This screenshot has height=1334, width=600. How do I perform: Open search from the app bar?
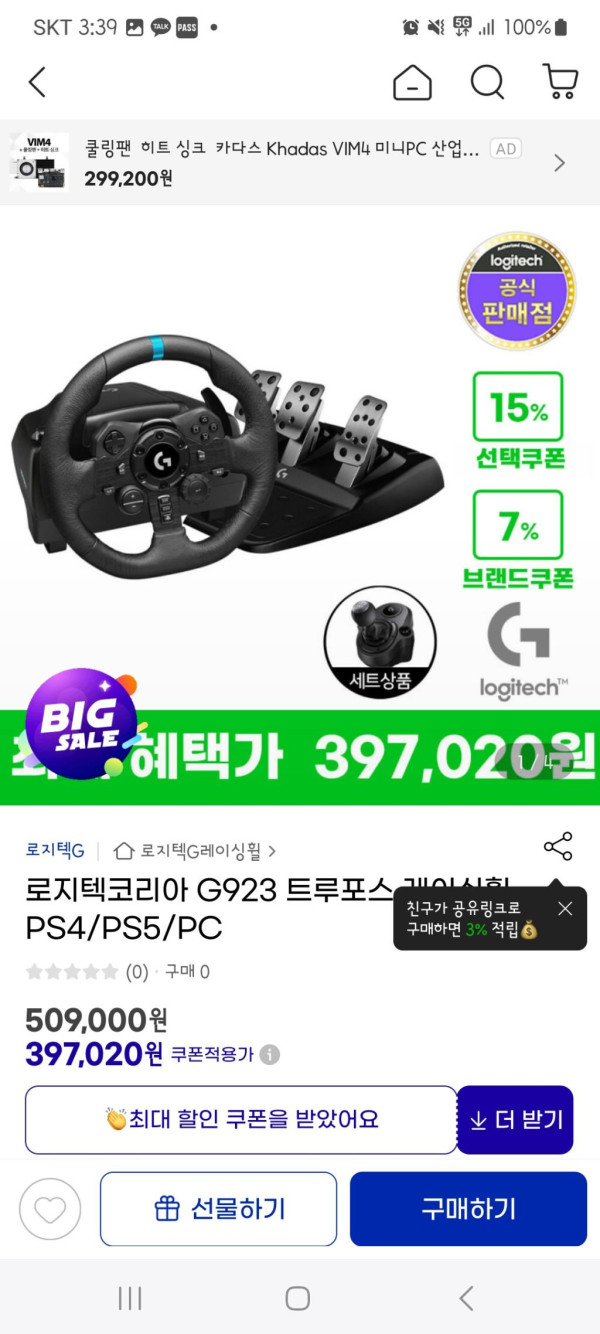point(487,82)
